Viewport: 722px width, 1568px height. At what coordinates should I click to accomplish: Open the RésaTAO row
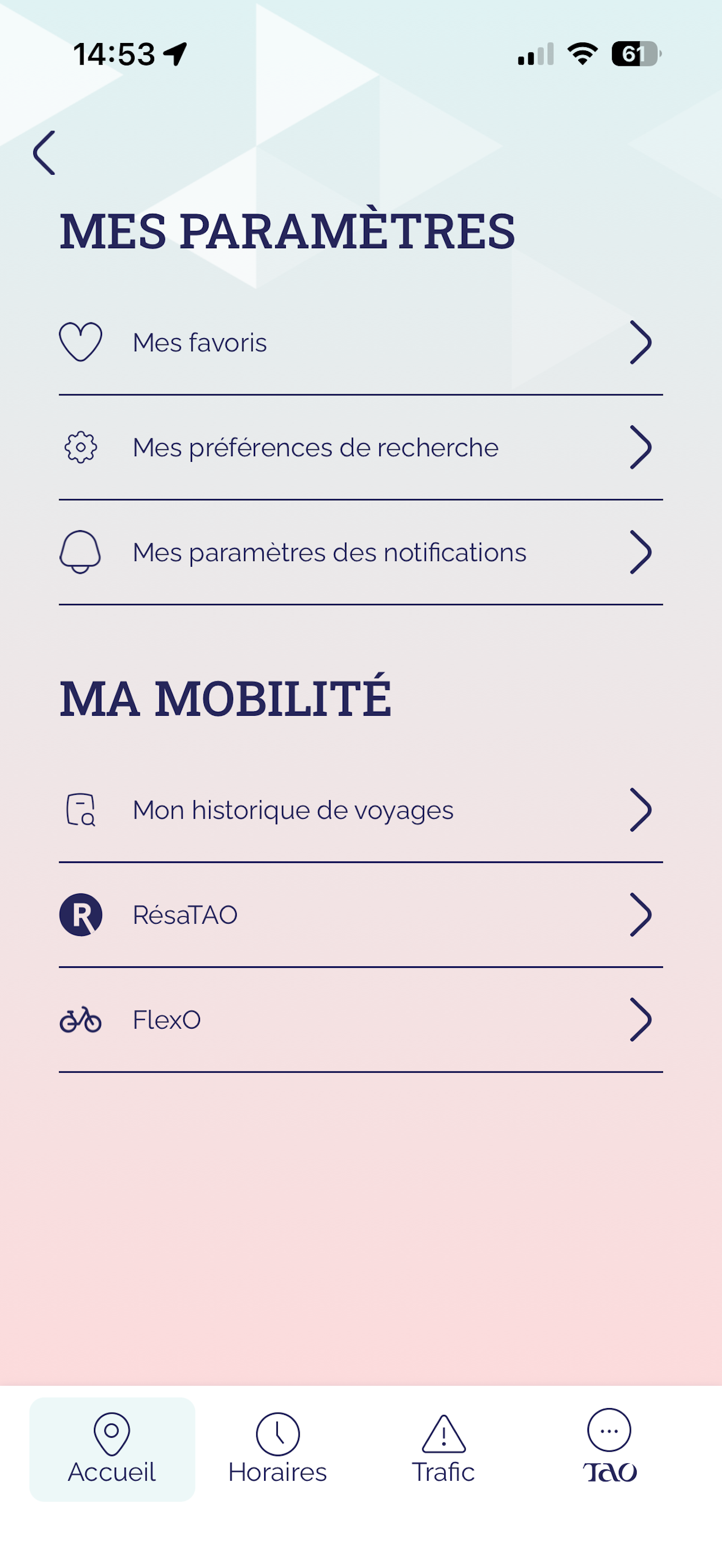[x=360, y=915]
